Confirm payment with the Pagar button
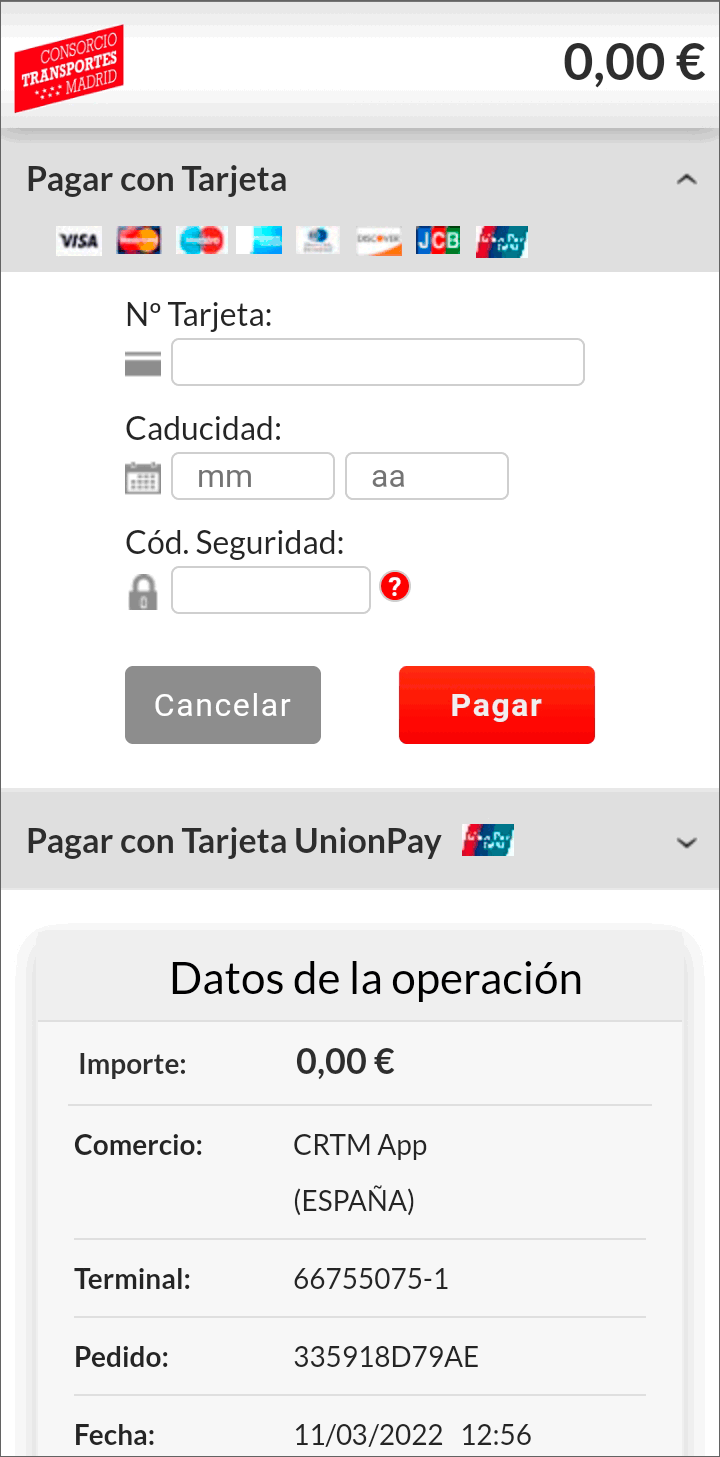The width and height of the screenshot is (720, 1457). (x=497, y=705)
